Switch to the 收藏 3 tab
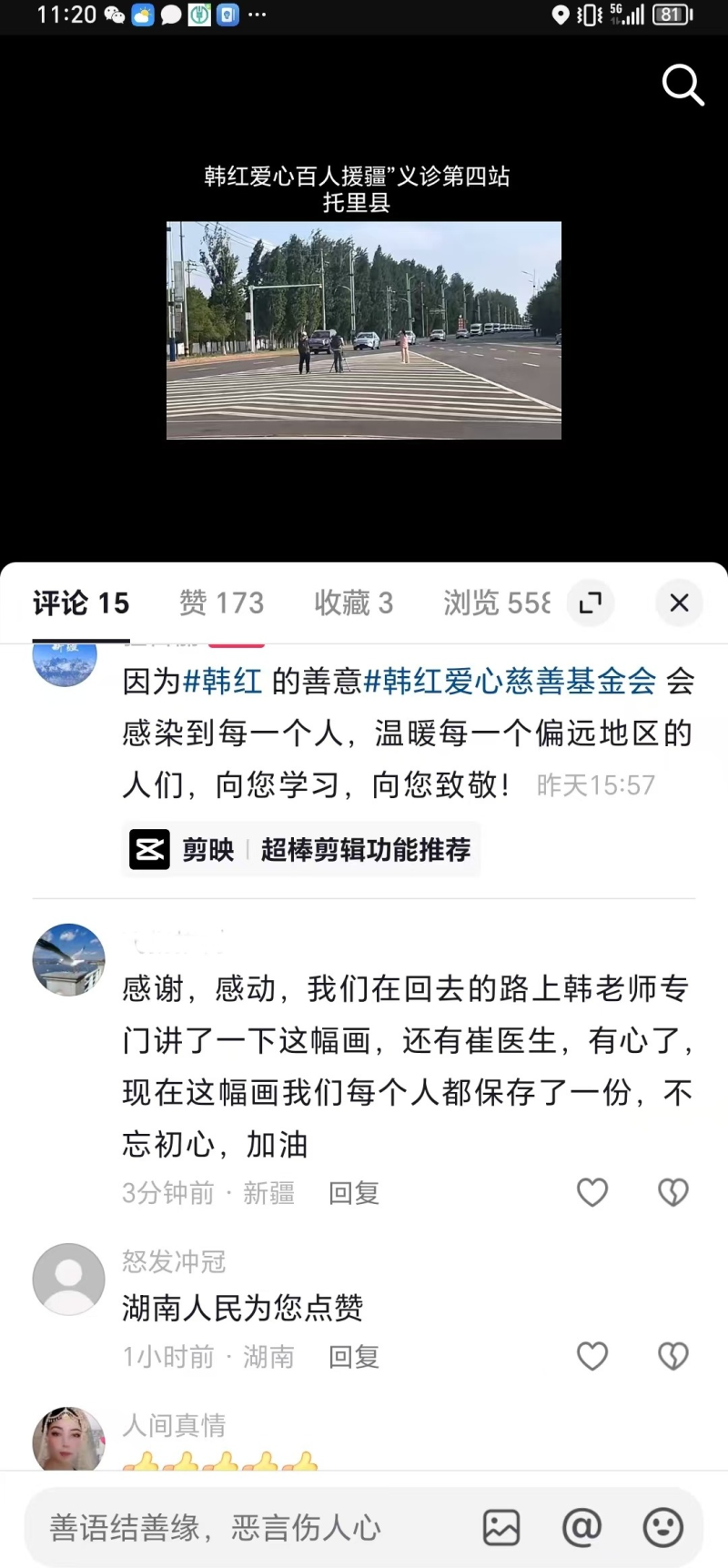This screenshot has height=1568, width=728. point(353,602)
